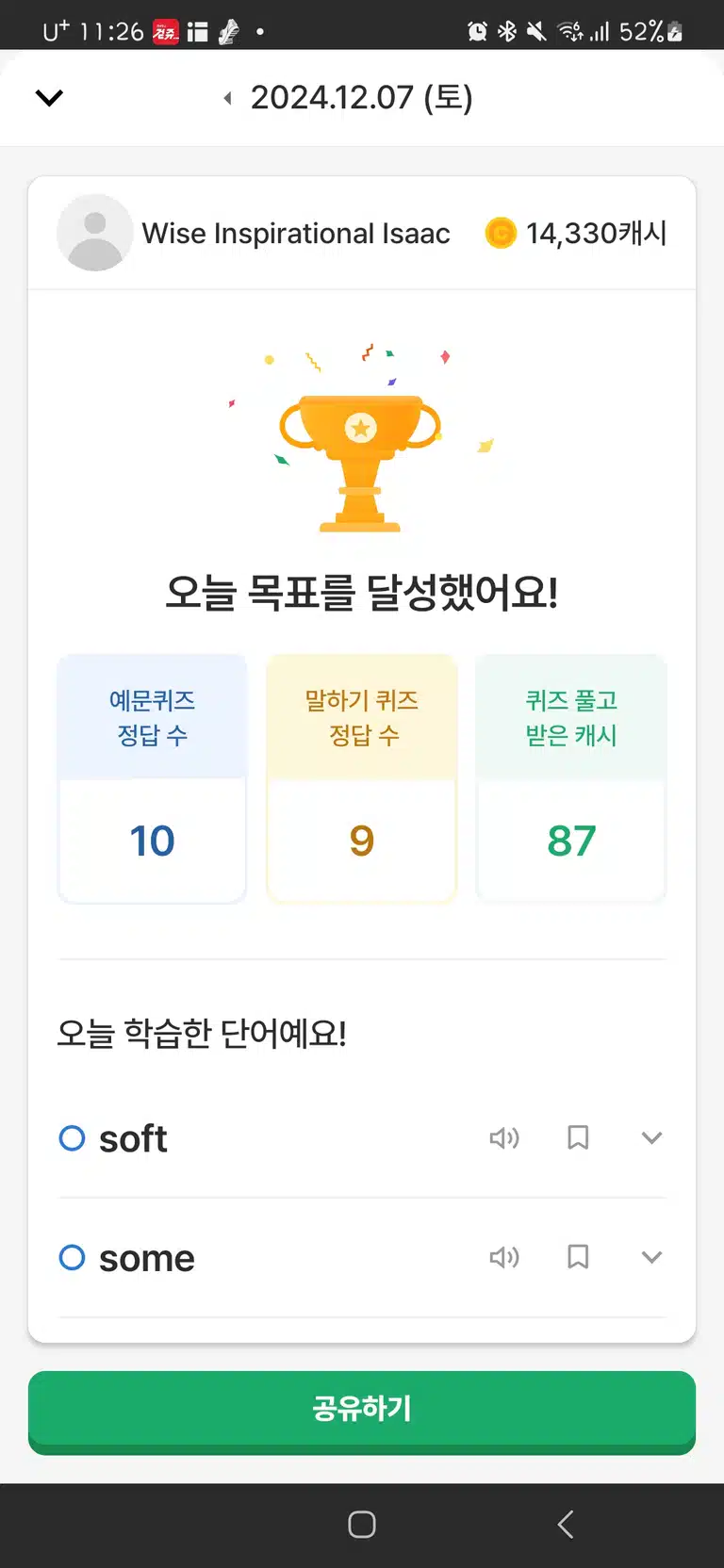Bookmark the word 'soft'
This screenshot has width=724, height=1568.
point(578,1138)
